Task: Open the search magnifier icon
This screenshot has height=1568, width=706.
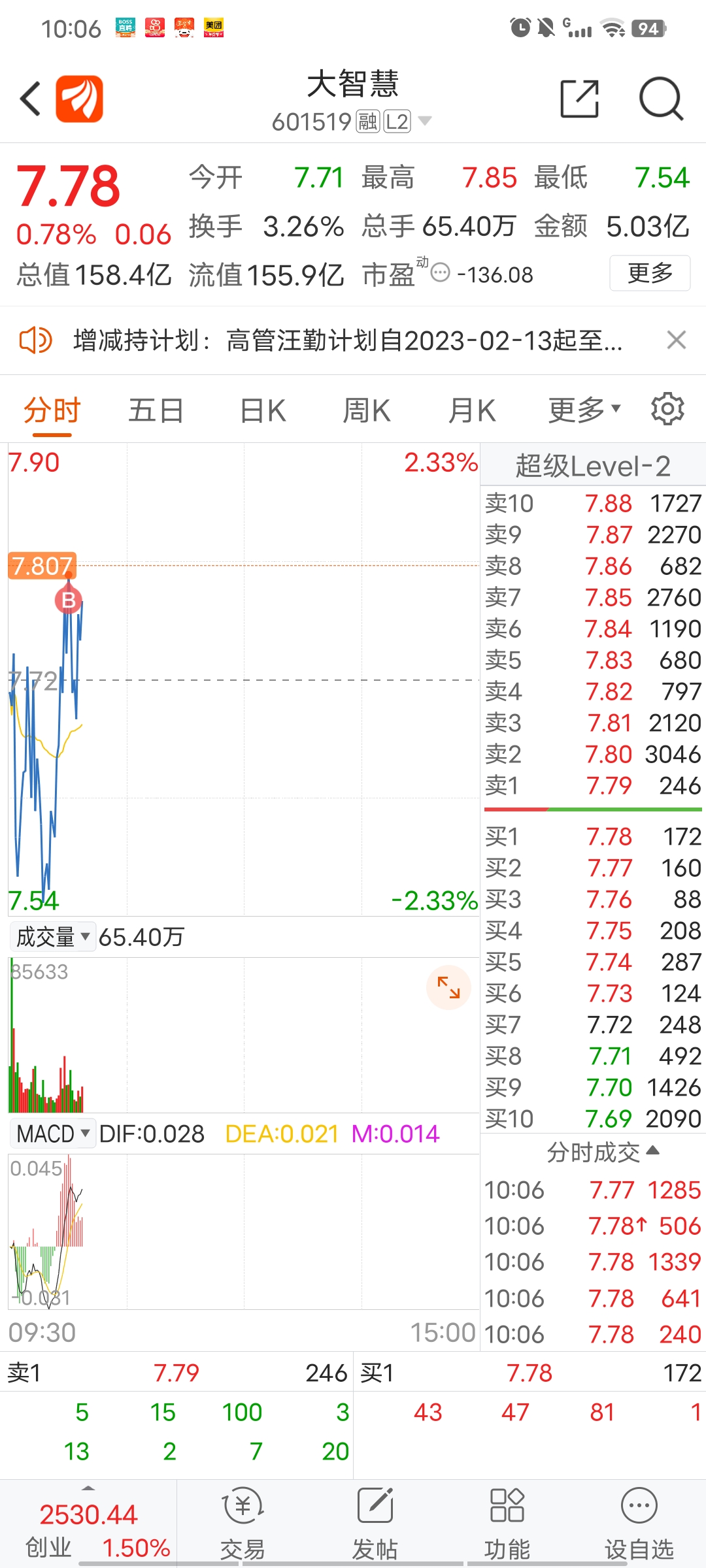Action: (661, 99)
